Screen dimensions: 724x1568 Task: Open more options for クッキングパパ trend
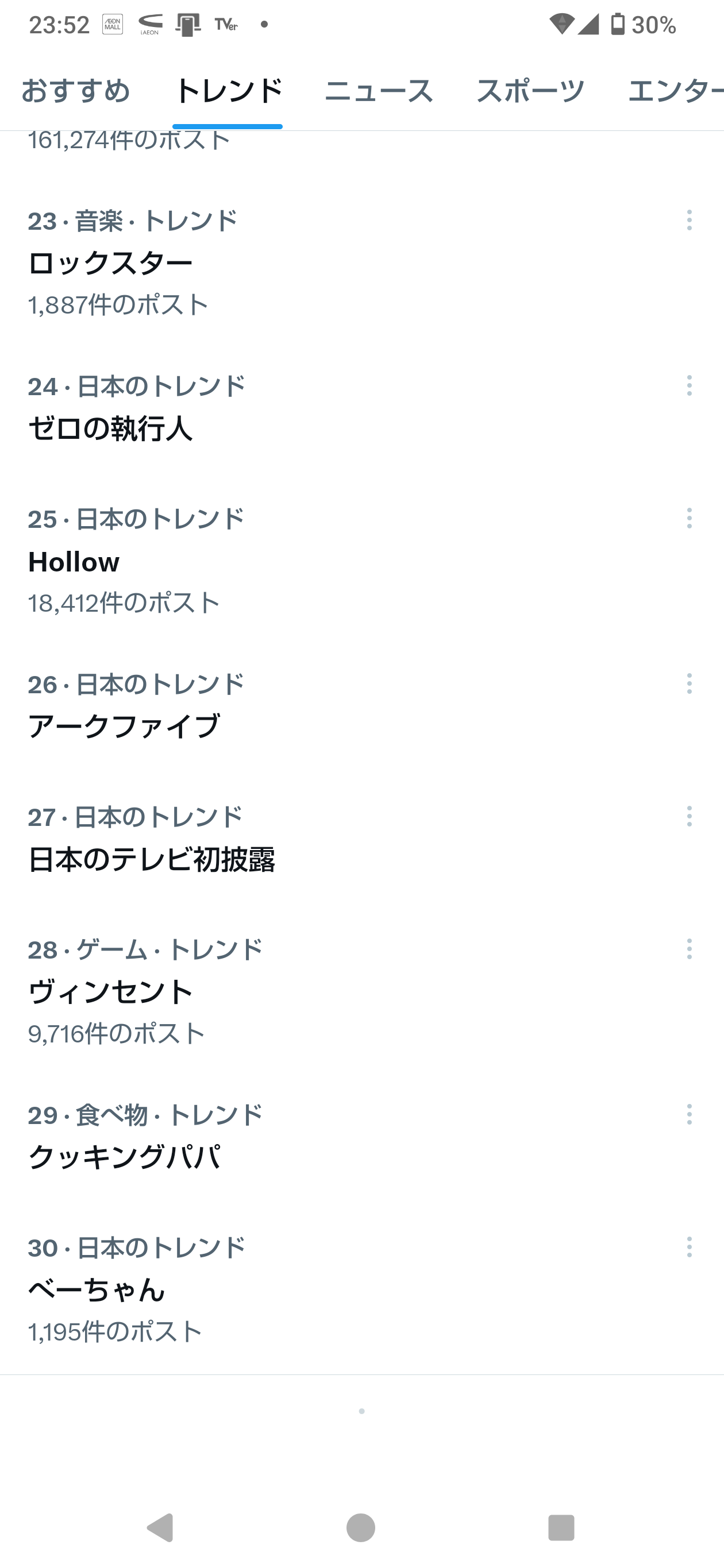(690, 1115)
